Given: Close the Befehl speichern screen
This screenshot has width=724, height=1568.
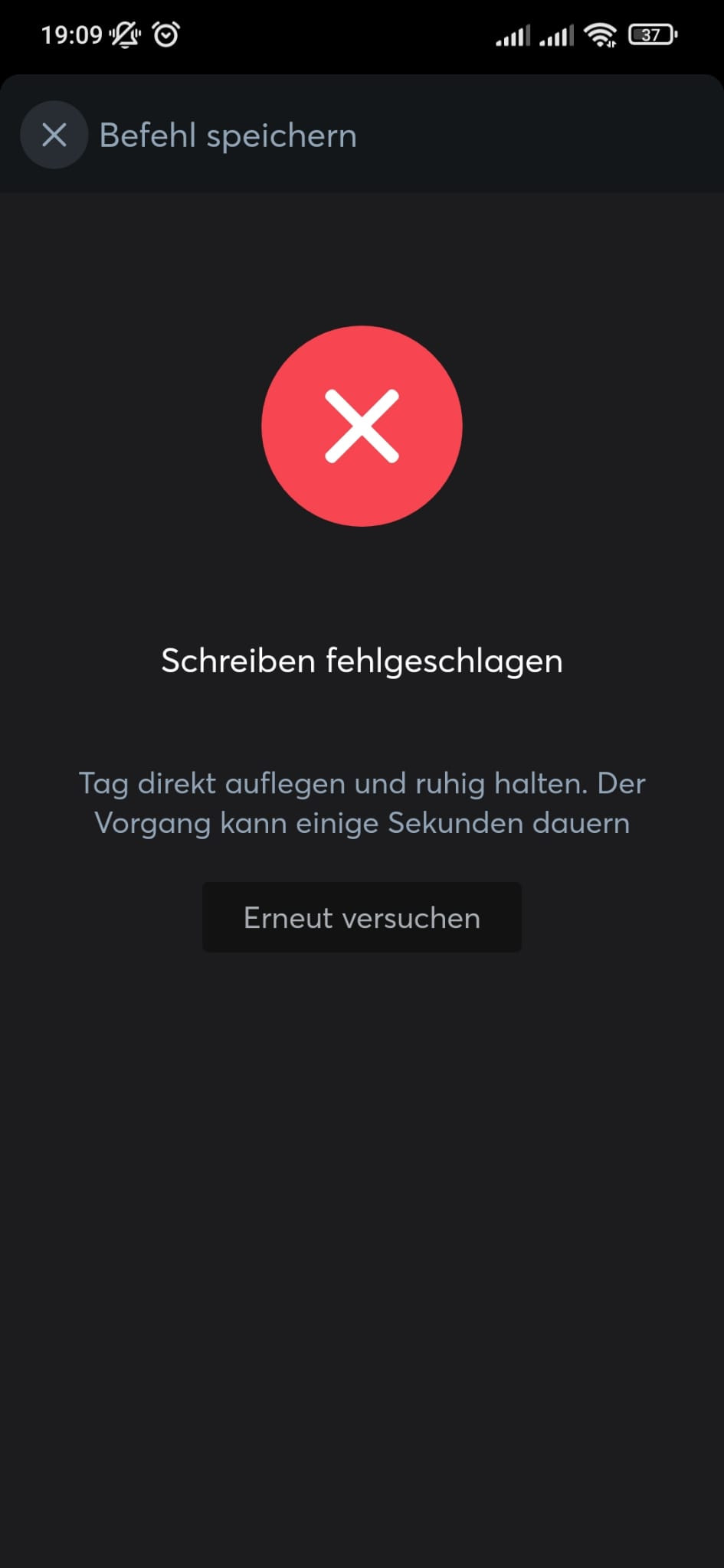Looking at the screenshot, I should [x=54, y=135].
